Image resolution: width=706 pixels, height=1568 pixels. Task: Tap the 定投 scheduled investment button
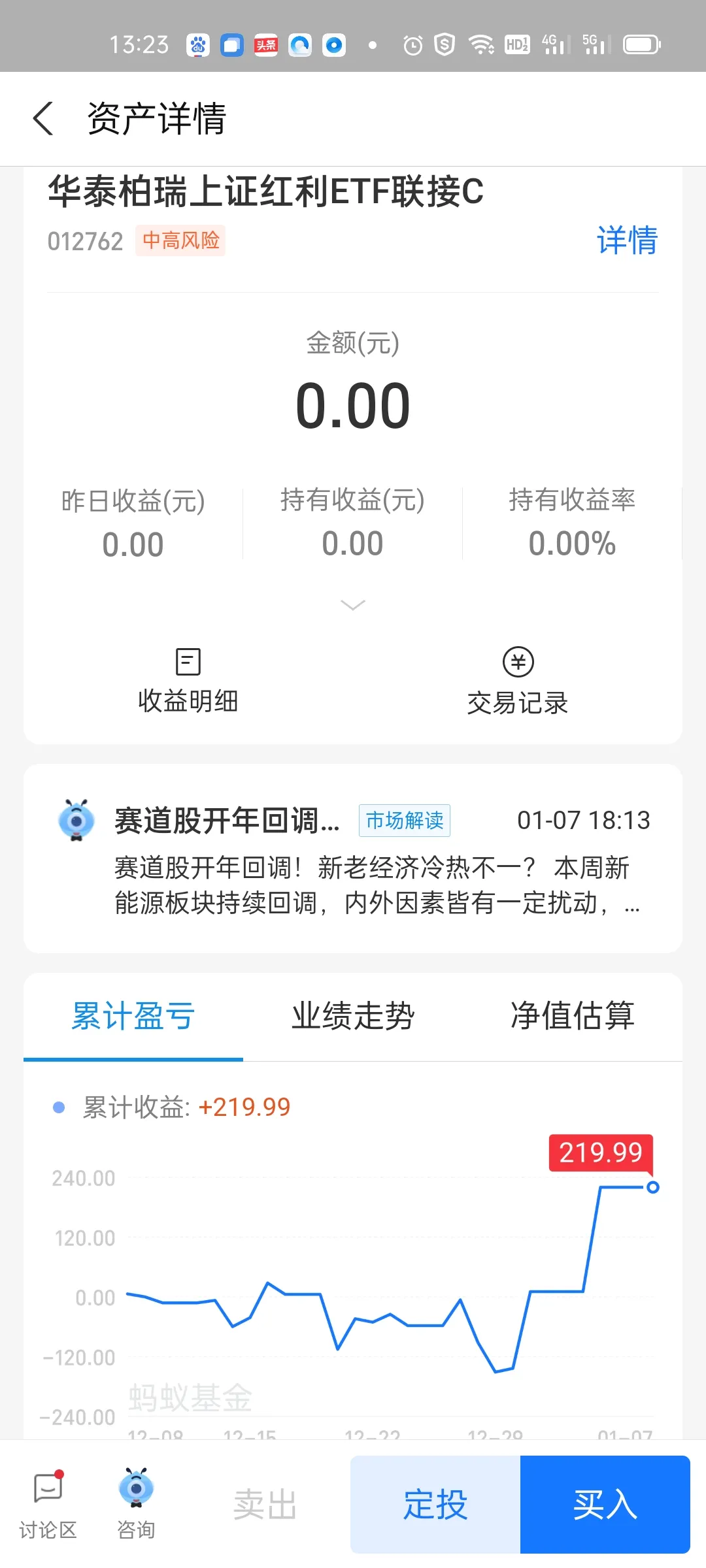435,1505
